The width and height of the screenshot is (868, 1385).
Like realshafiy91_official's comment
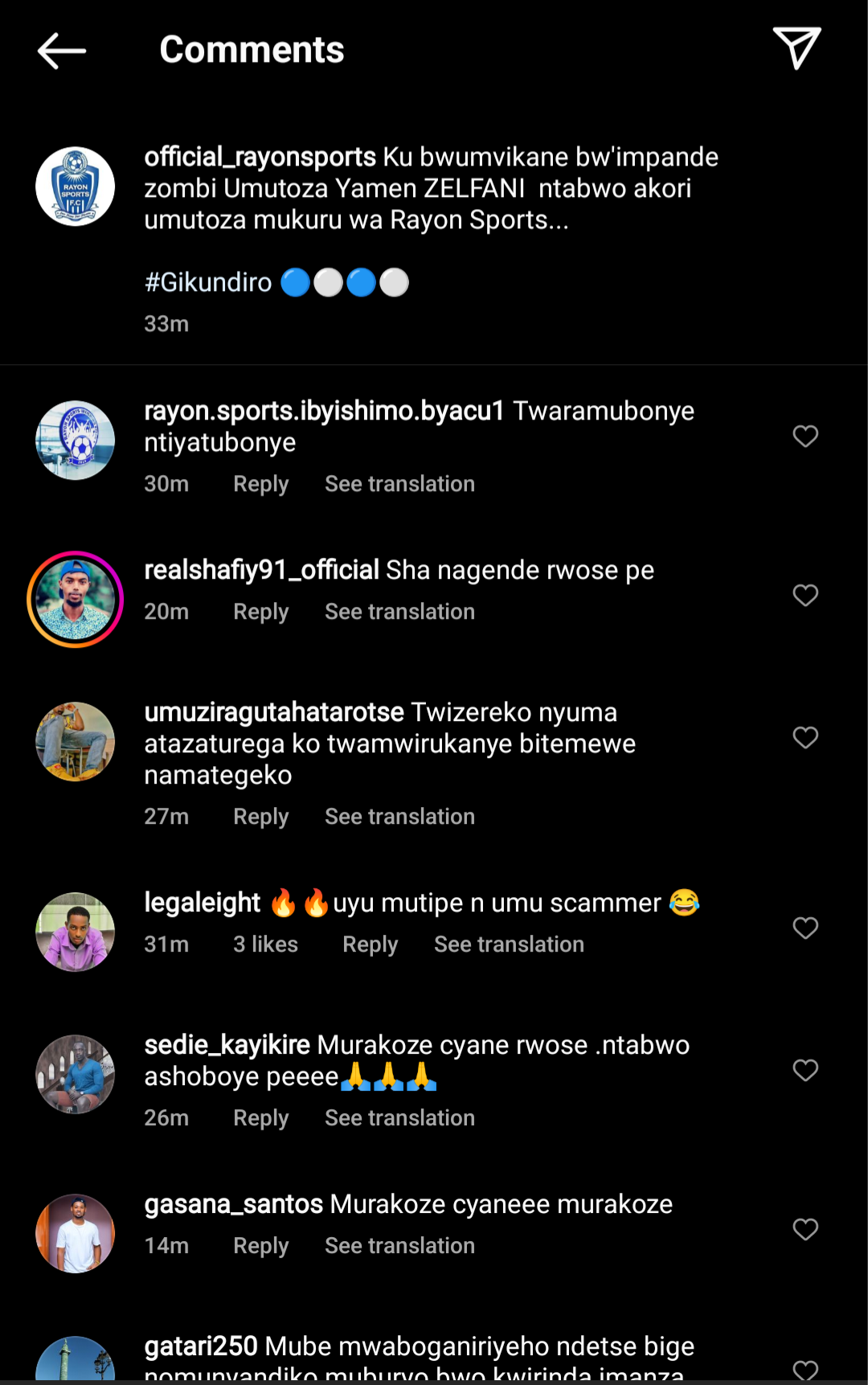pyautogui.click(x=805, y=595)
